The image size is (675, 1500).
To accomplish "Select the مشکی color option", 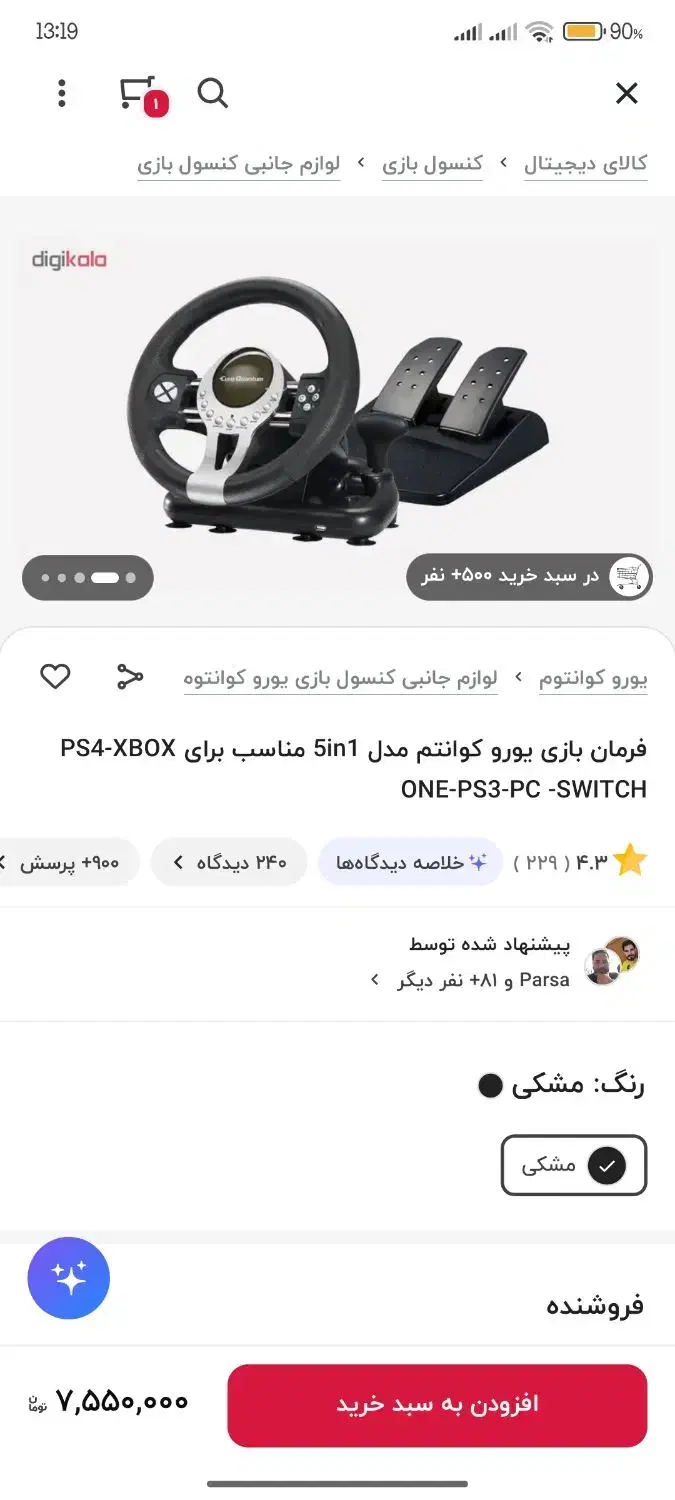I will [574, 1165].
